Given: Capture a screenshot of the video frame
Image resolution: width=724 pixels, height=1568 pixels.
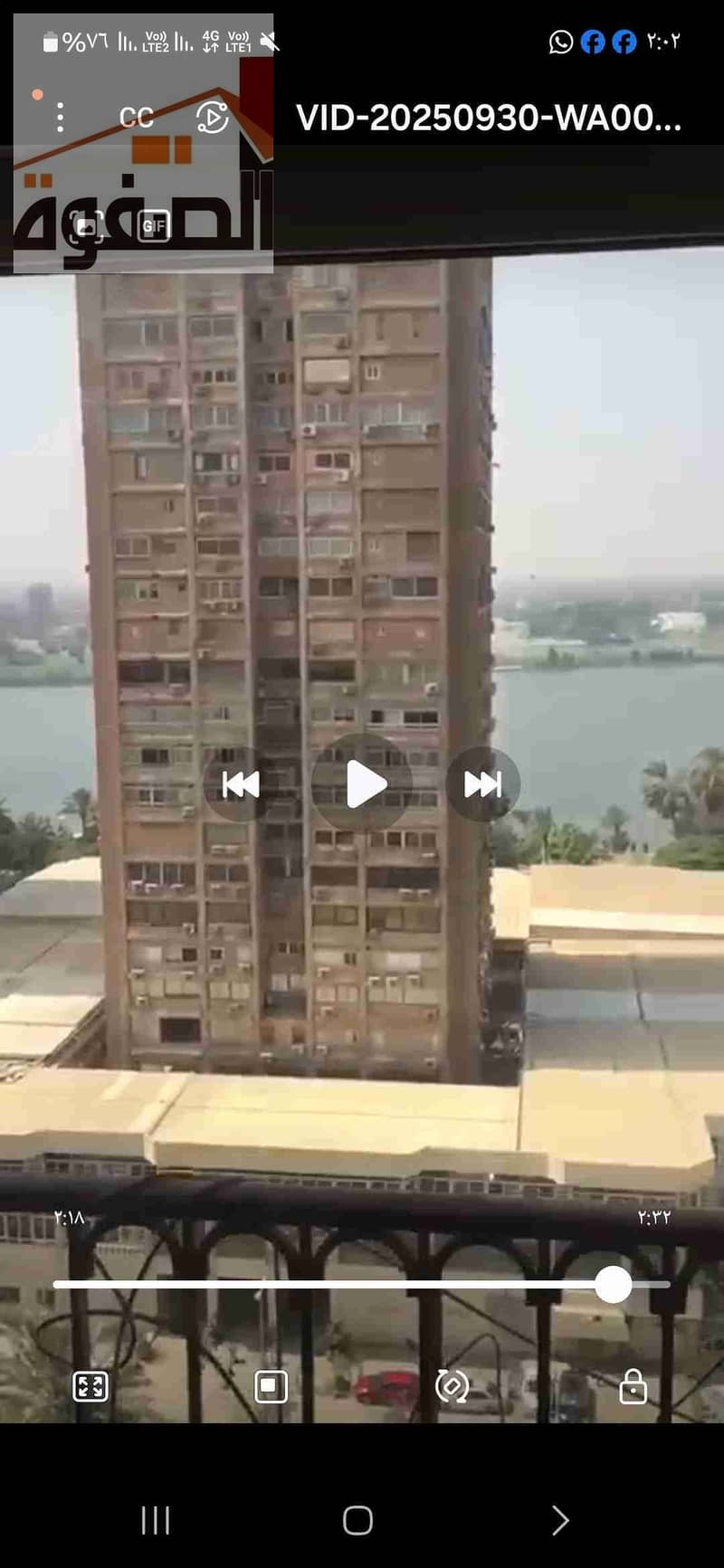Looking at the screenshot, I should pyautogui.click(x=88, y=225).
